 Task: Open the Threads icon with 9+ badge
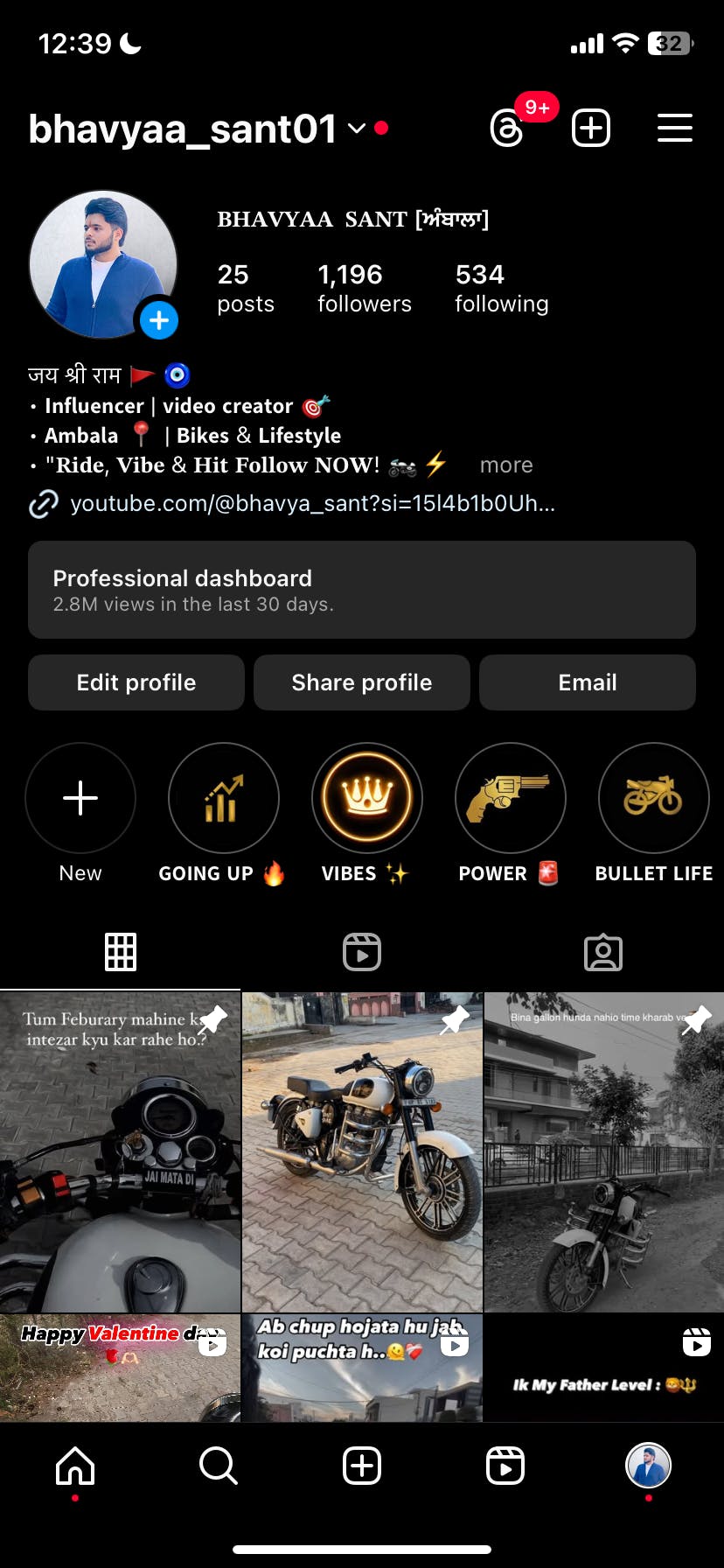508,129
